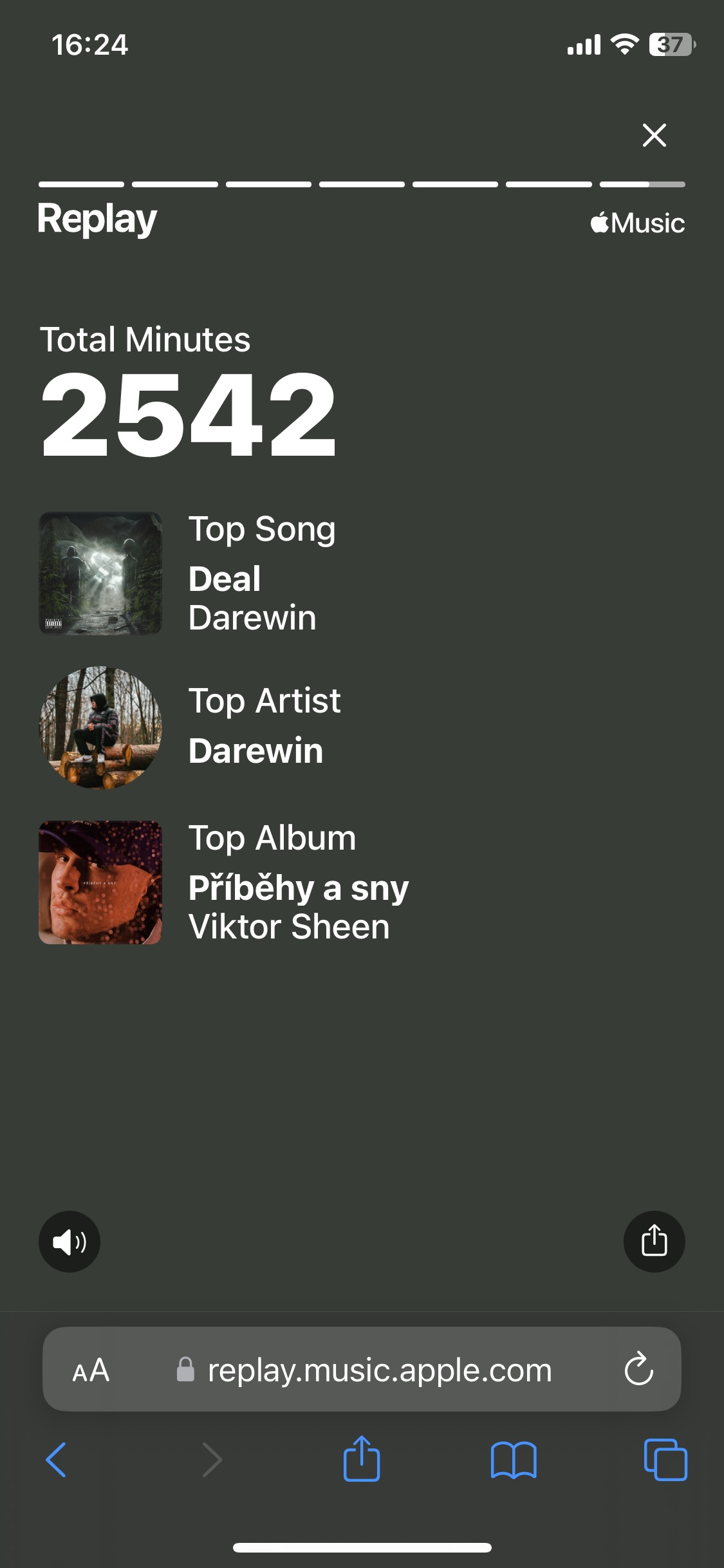Go back to the previous page
This screenshot has height=1568, width=724.
click(x=57, y=1459)
